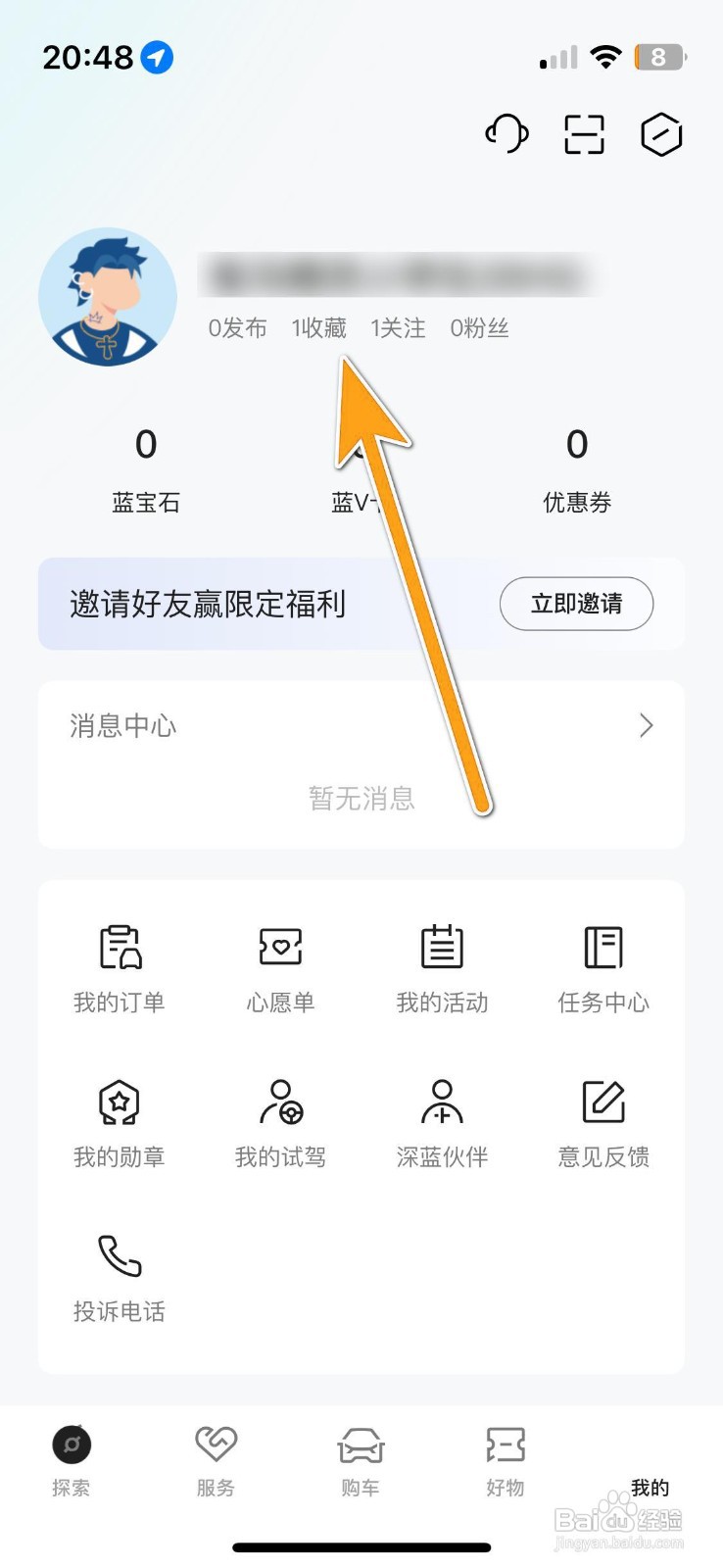
Task: Open the 好物 tab
Action: [504, 1460]
